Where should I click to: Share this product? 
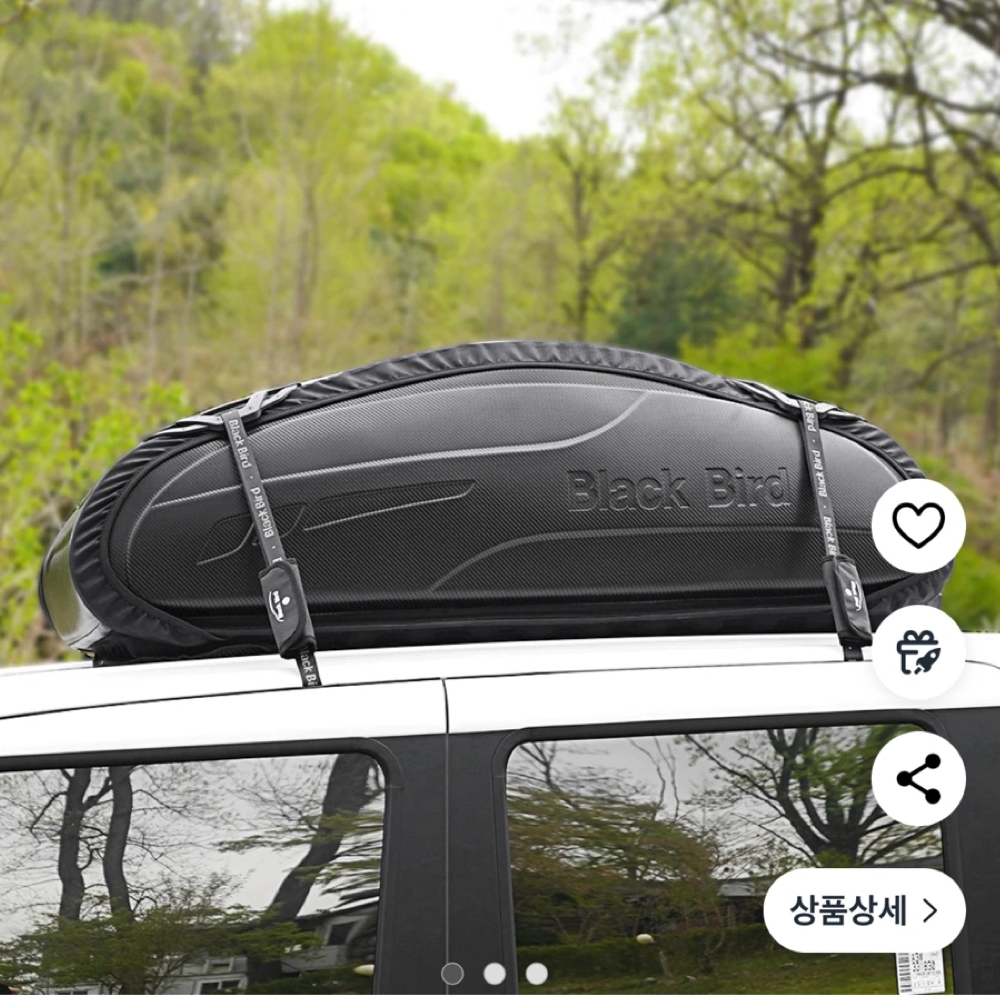(x=918, y=779)
